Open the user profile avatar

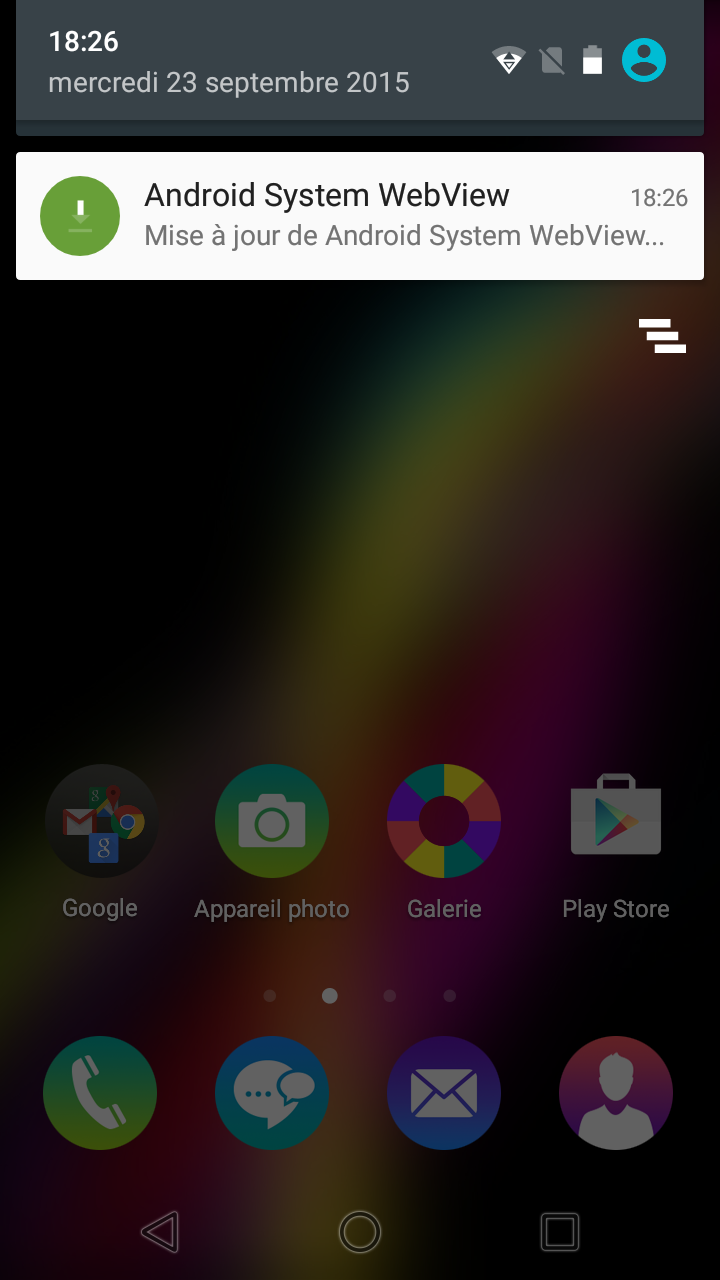tap(644, 61)
